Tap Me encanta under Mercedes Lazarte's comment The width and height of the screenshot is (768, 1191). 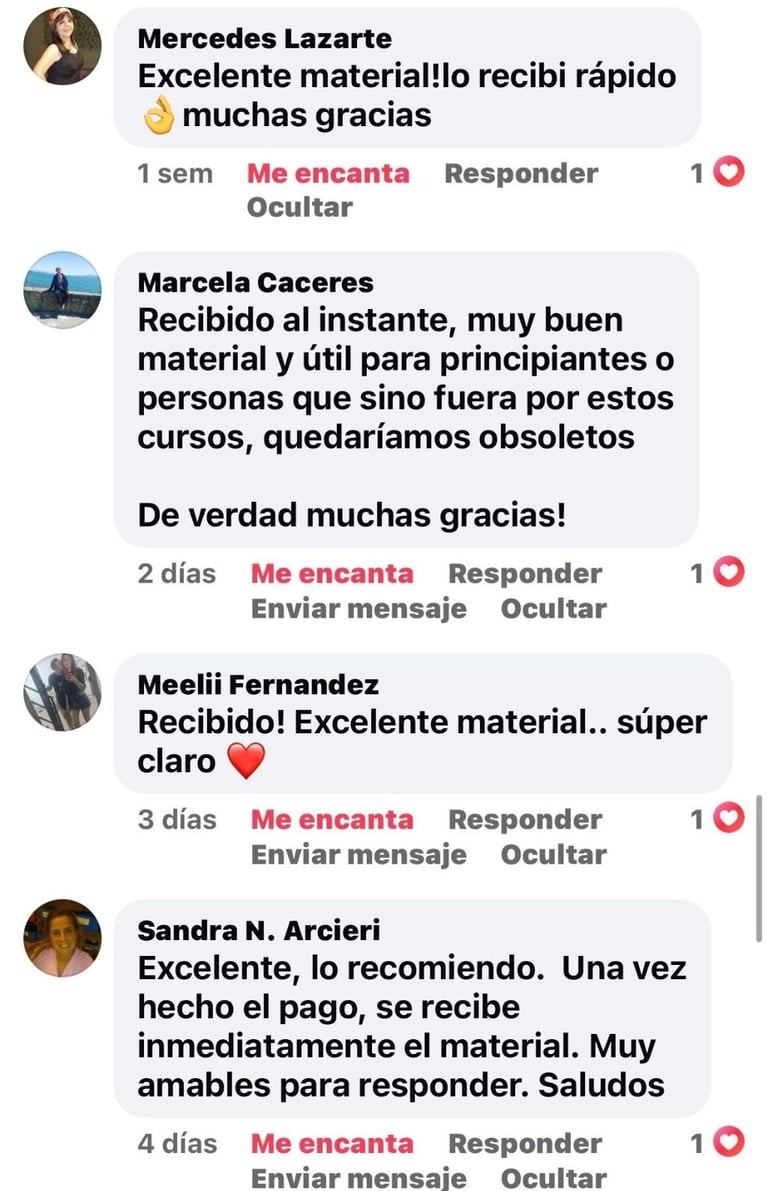coord(328,173)
